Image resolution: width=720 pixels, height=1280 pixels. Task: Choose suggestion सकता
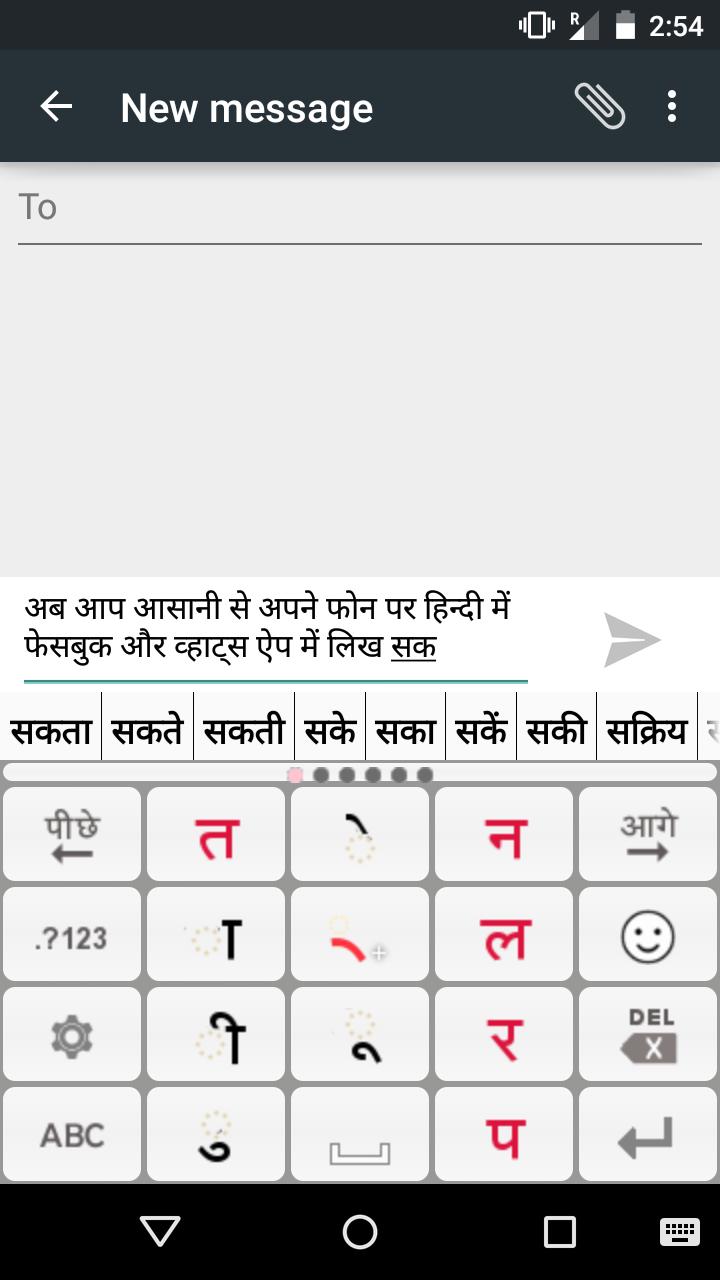[51, 732]
